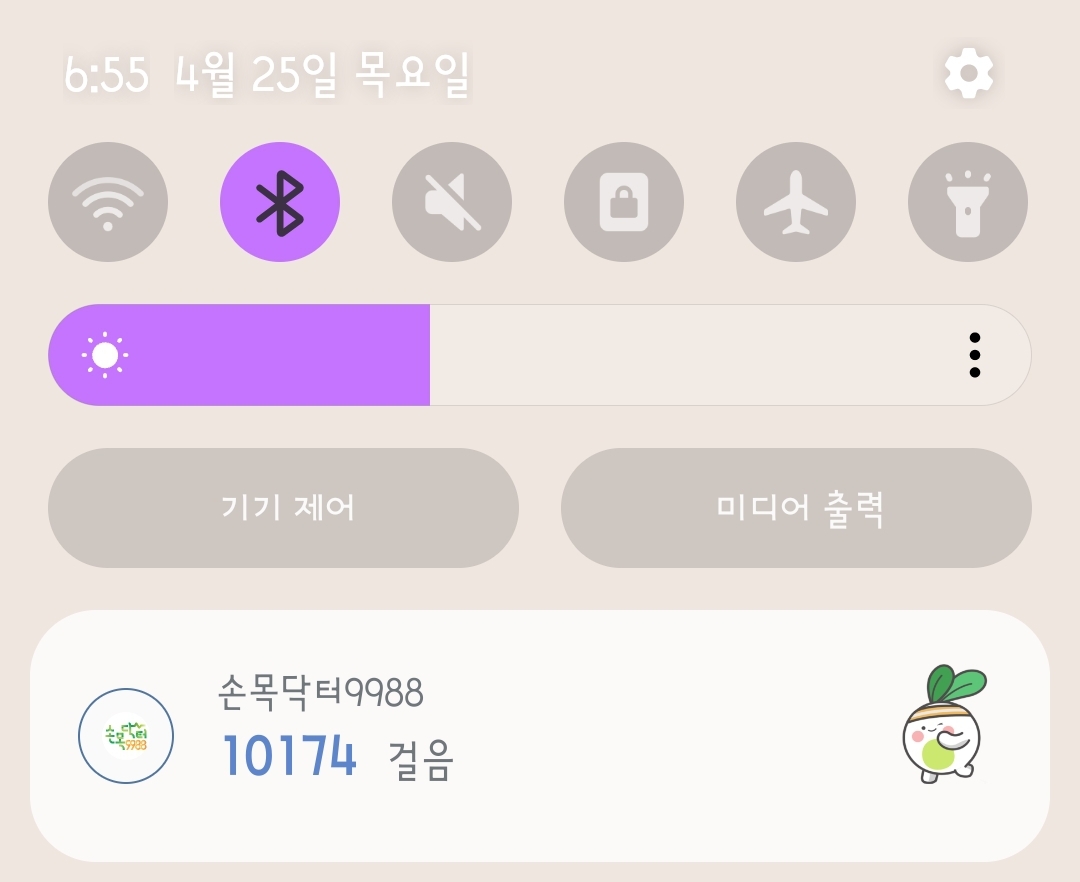
Task: Turn on Wi-Fi
Action: [108, 202]
